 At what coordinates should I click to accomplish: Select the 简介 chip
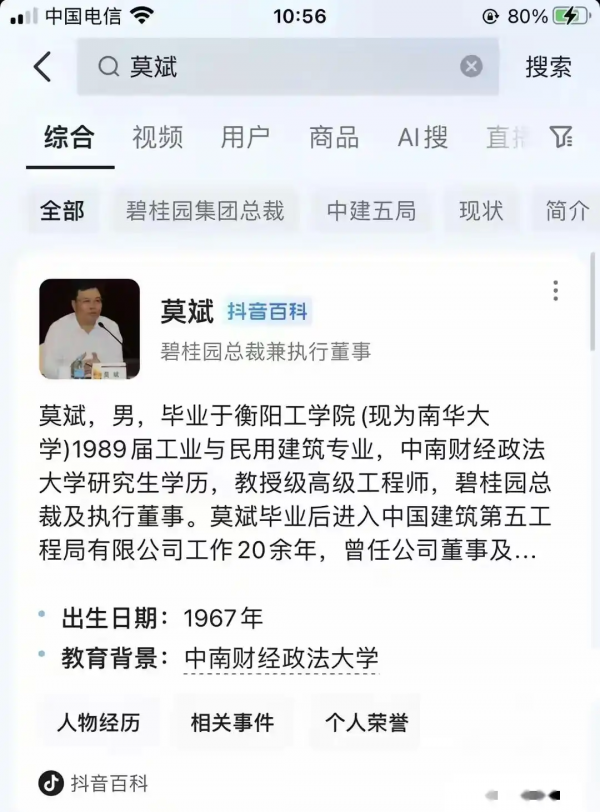click(x=566, y=211)
